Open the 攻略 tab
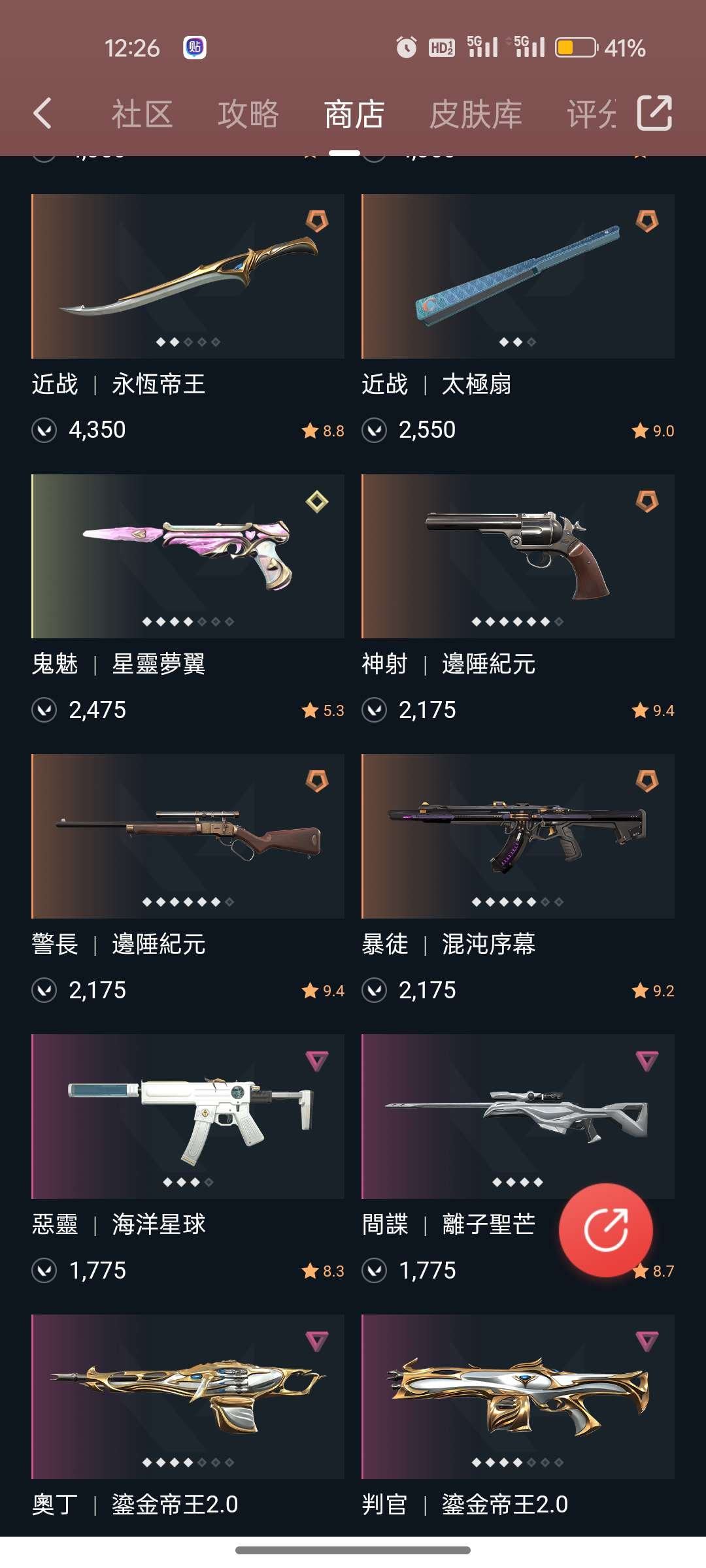The width and height of the screenshot is (706, 1568). [x=248, y=112]
